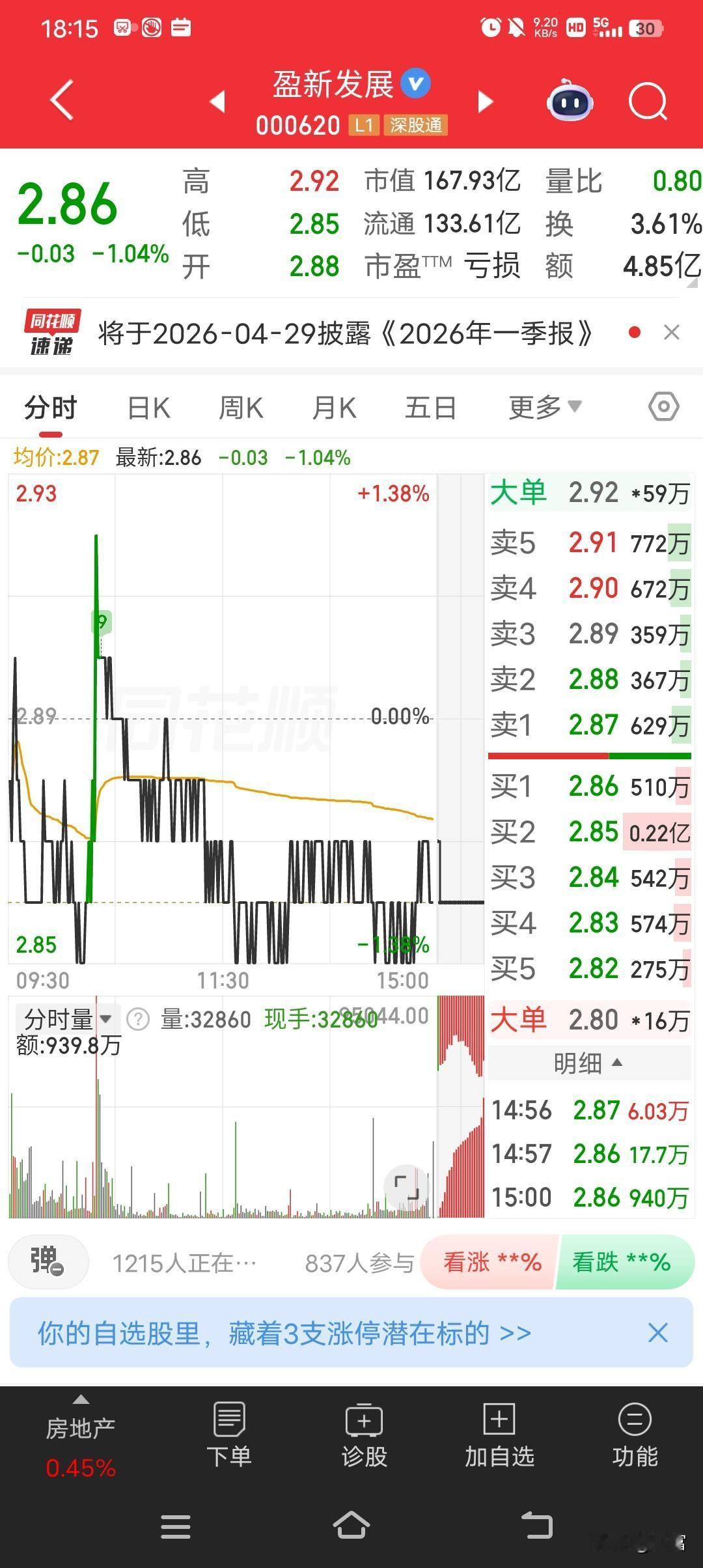Tap the fullscreen expand icon on volume chart
Viewport: 703px width, 1568px height.
406,1186
